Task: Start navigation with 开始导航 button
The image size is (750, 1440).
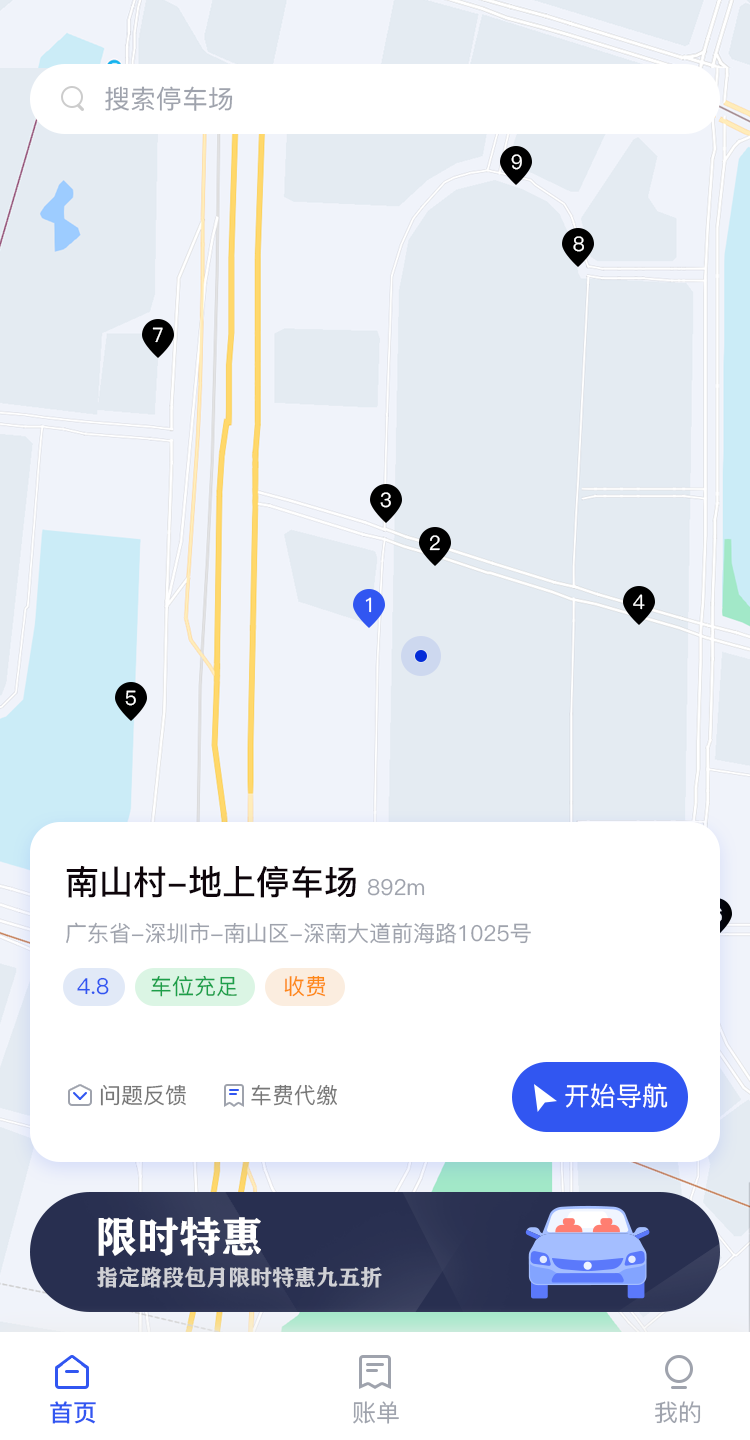Action: pyautogui.click(x=600, y=1097)
